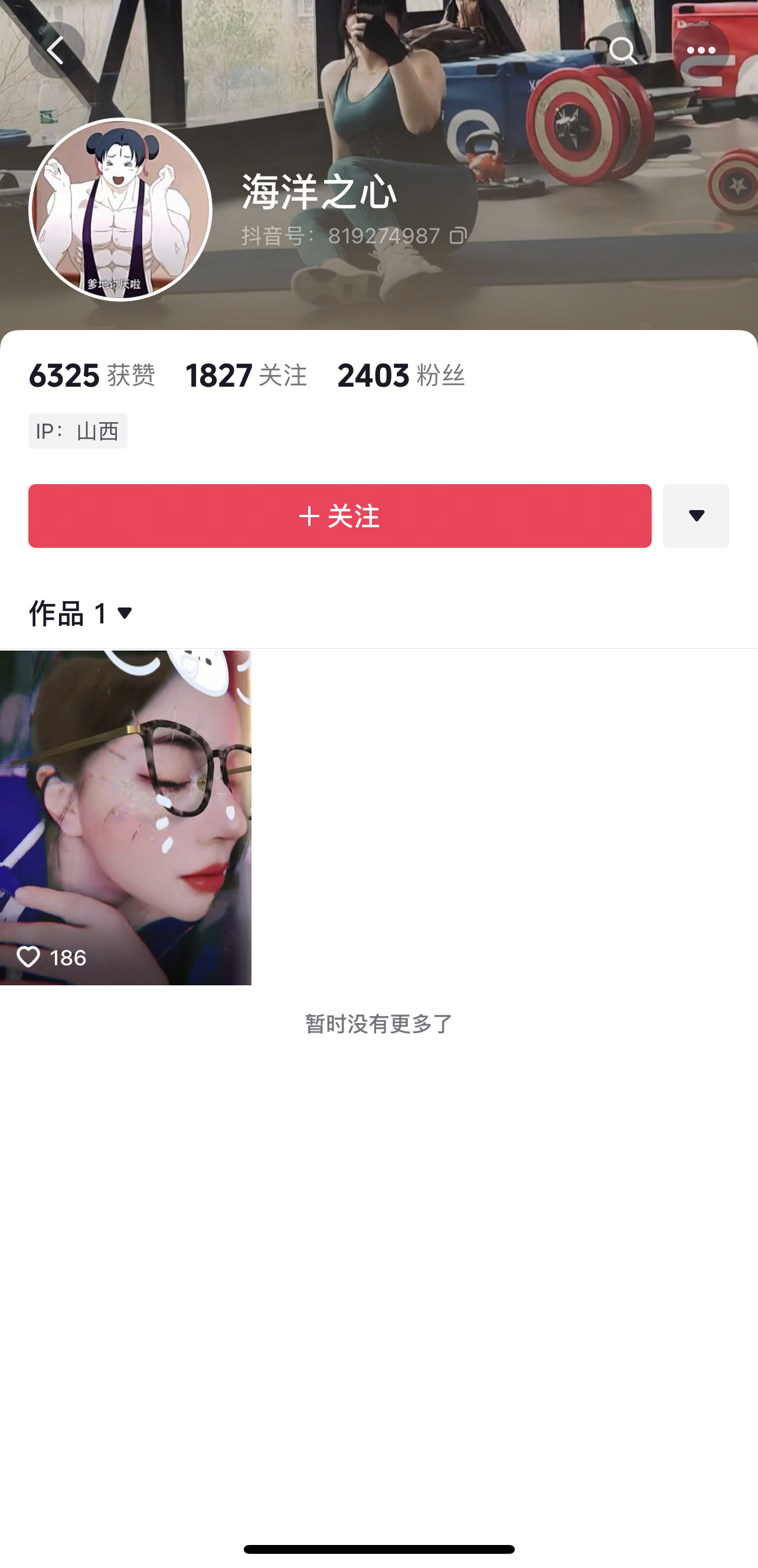Image resolution: width=758 pixels, height=1568 pixels.
Task: View the 1827 关注 following list
Action: pos(246,375)
